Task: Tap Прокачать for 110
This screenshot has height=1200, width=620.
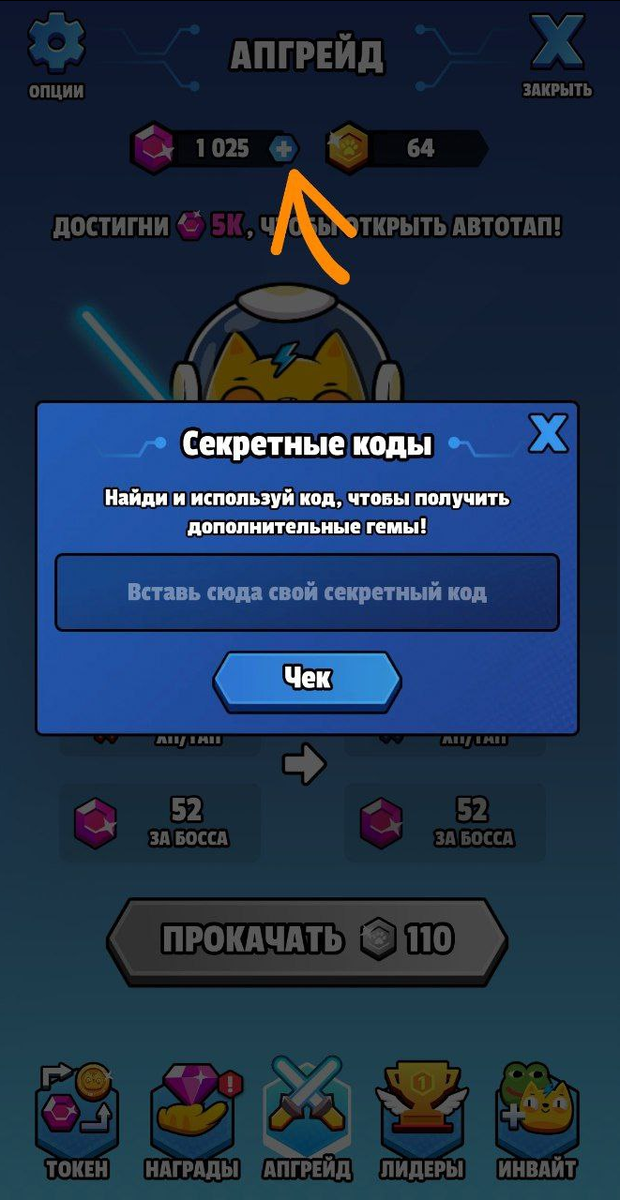Action: [x=307, y=940]
